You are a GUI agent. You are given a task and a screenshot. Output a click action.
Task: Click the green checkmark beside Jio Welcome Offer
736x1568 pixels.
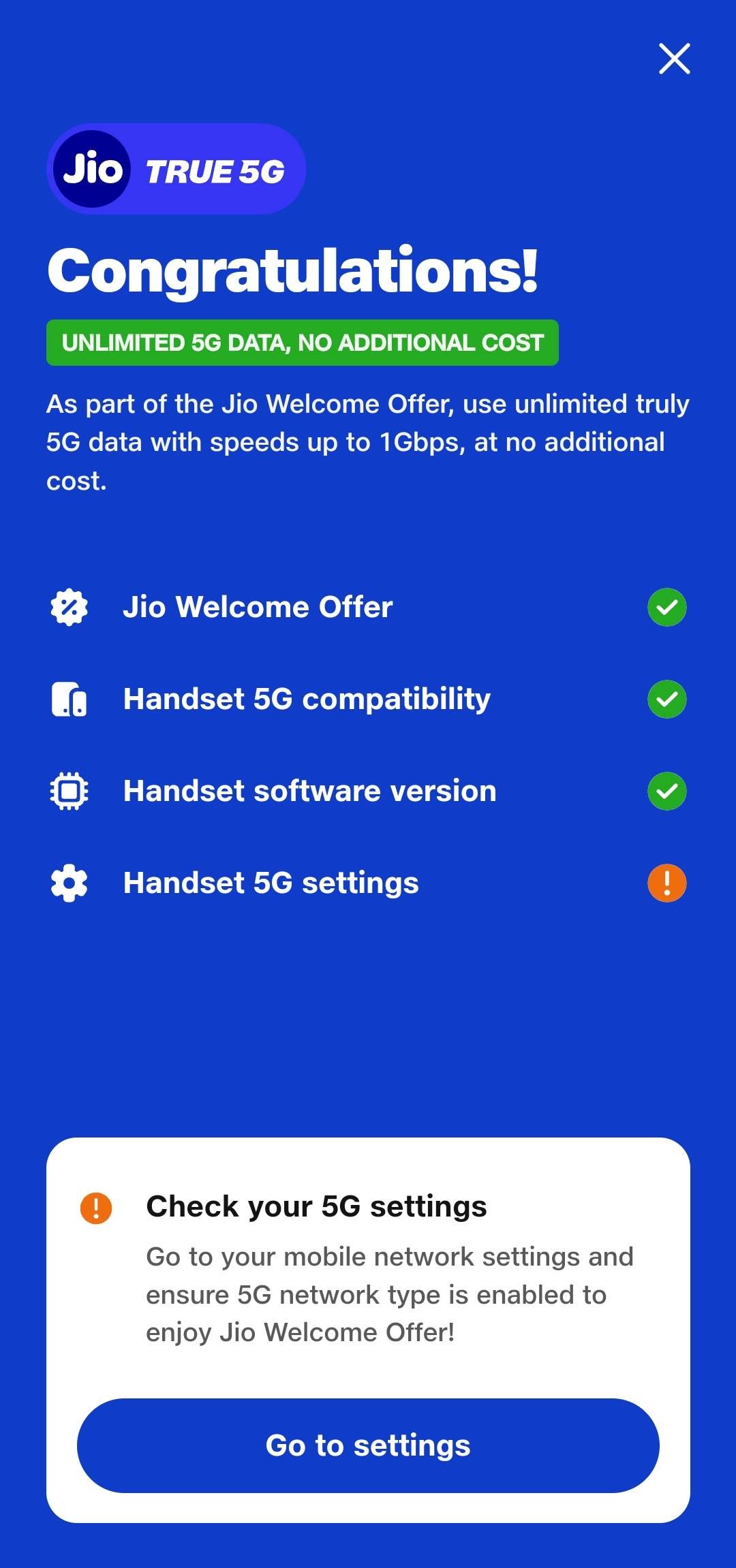pos(666,607)
